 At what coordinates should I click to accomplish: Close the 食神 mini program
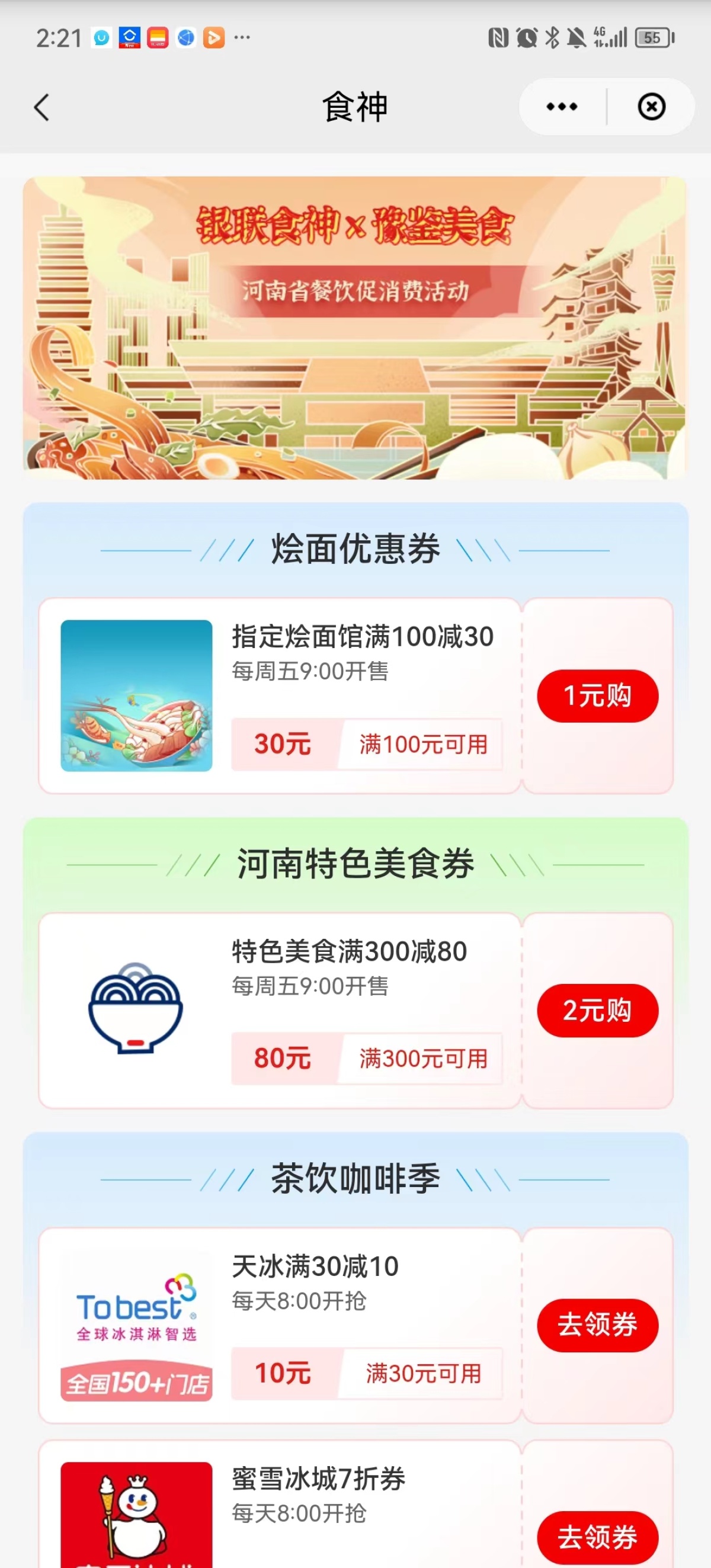click(651, 107)
